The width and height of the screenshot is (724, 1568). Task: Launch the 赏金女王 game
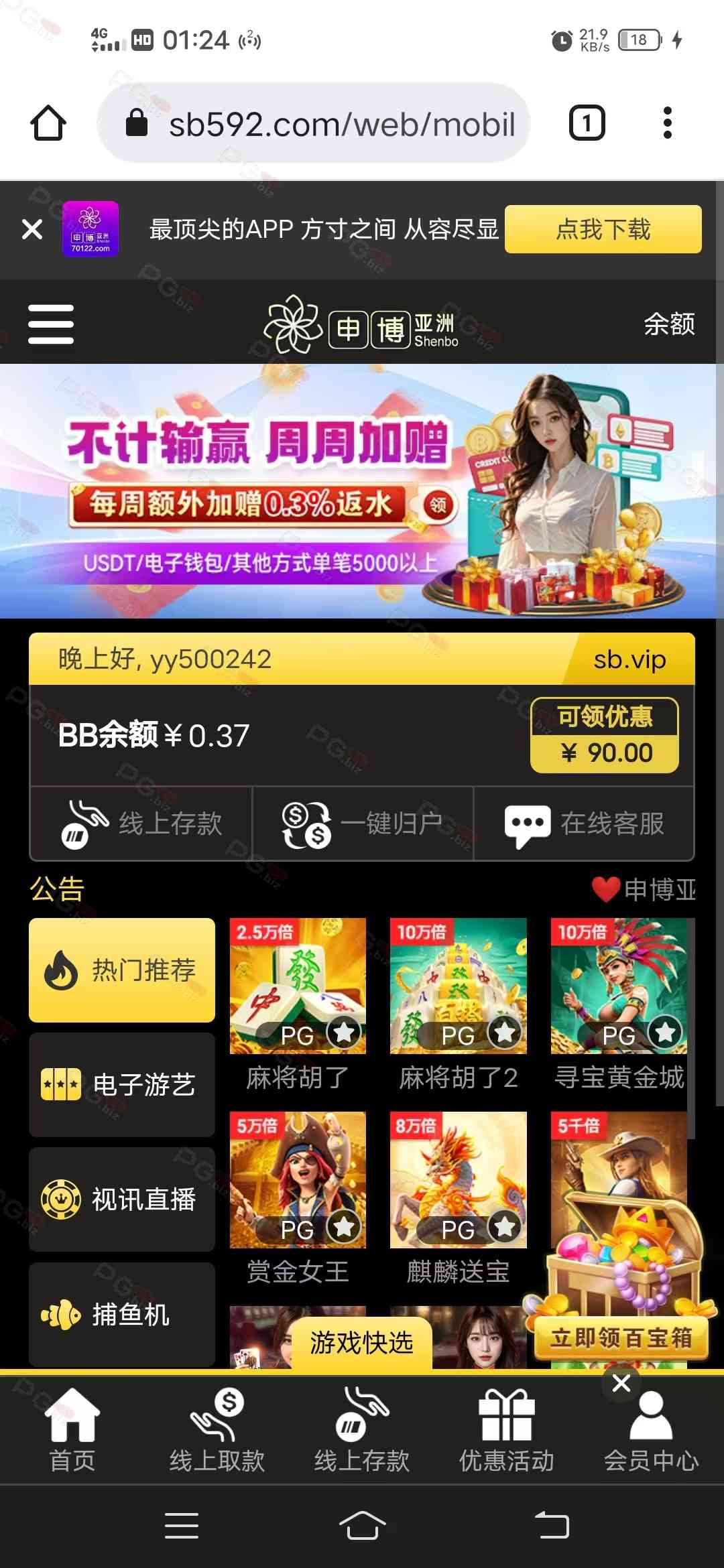click(298, 1180)
